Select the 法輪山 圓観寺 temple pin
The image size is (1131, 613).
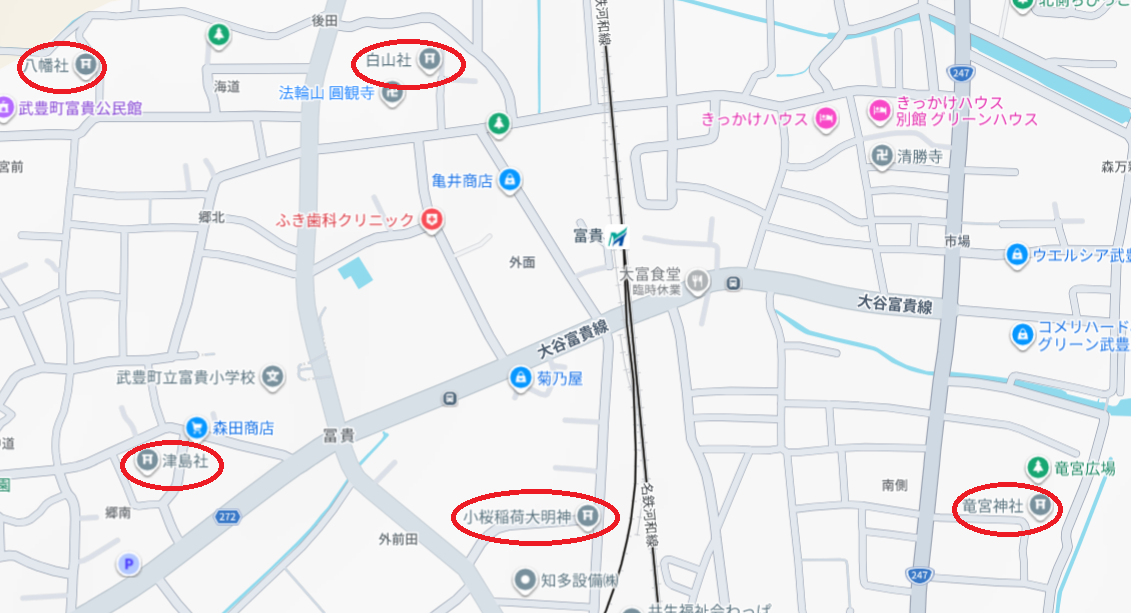(392, 95)
